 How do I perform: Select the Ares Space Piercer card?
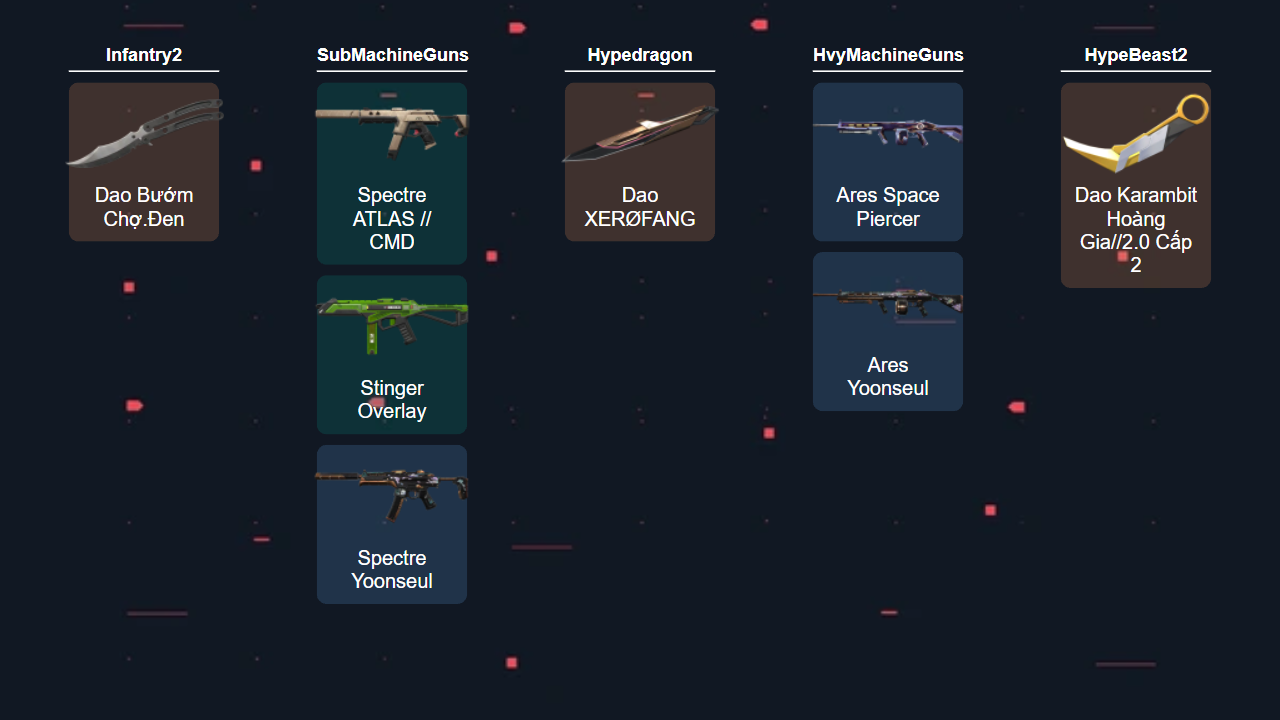887,162
